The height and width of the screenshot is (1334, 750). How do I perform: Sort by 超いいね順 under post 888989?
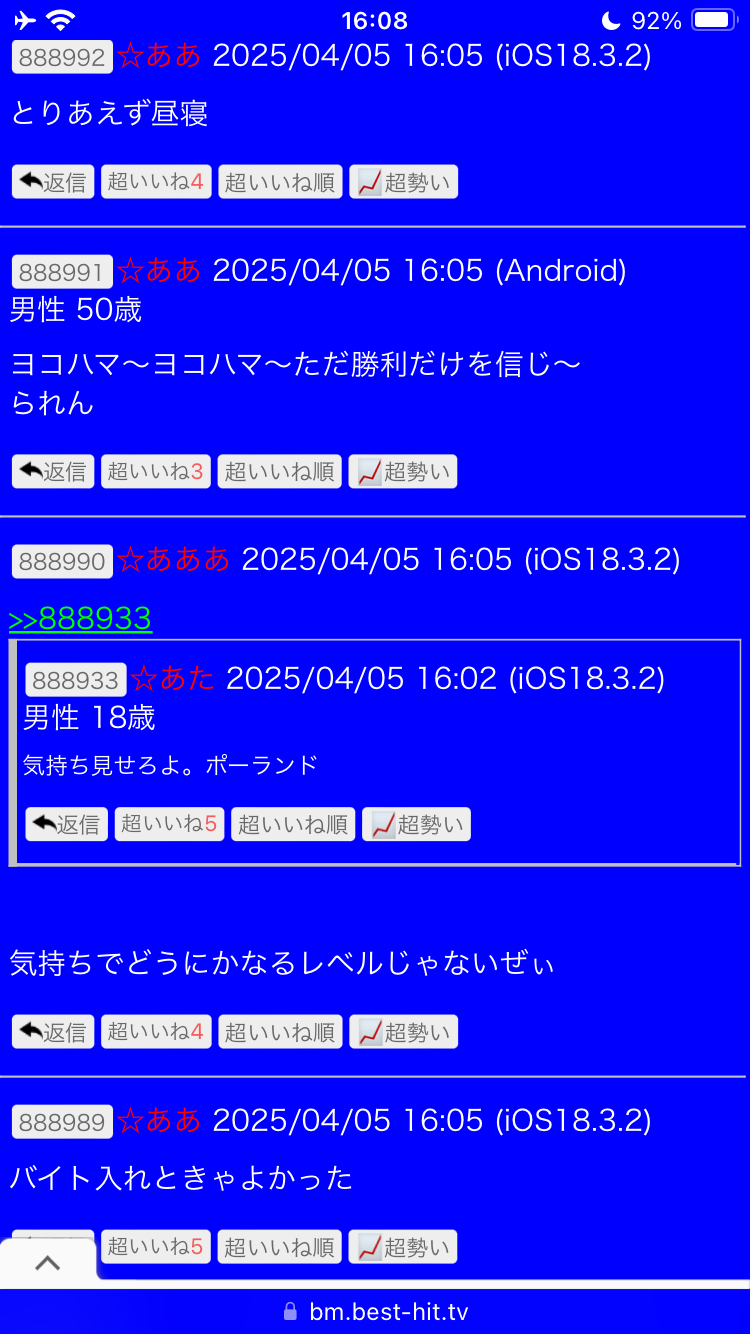tap(280, 1247)
